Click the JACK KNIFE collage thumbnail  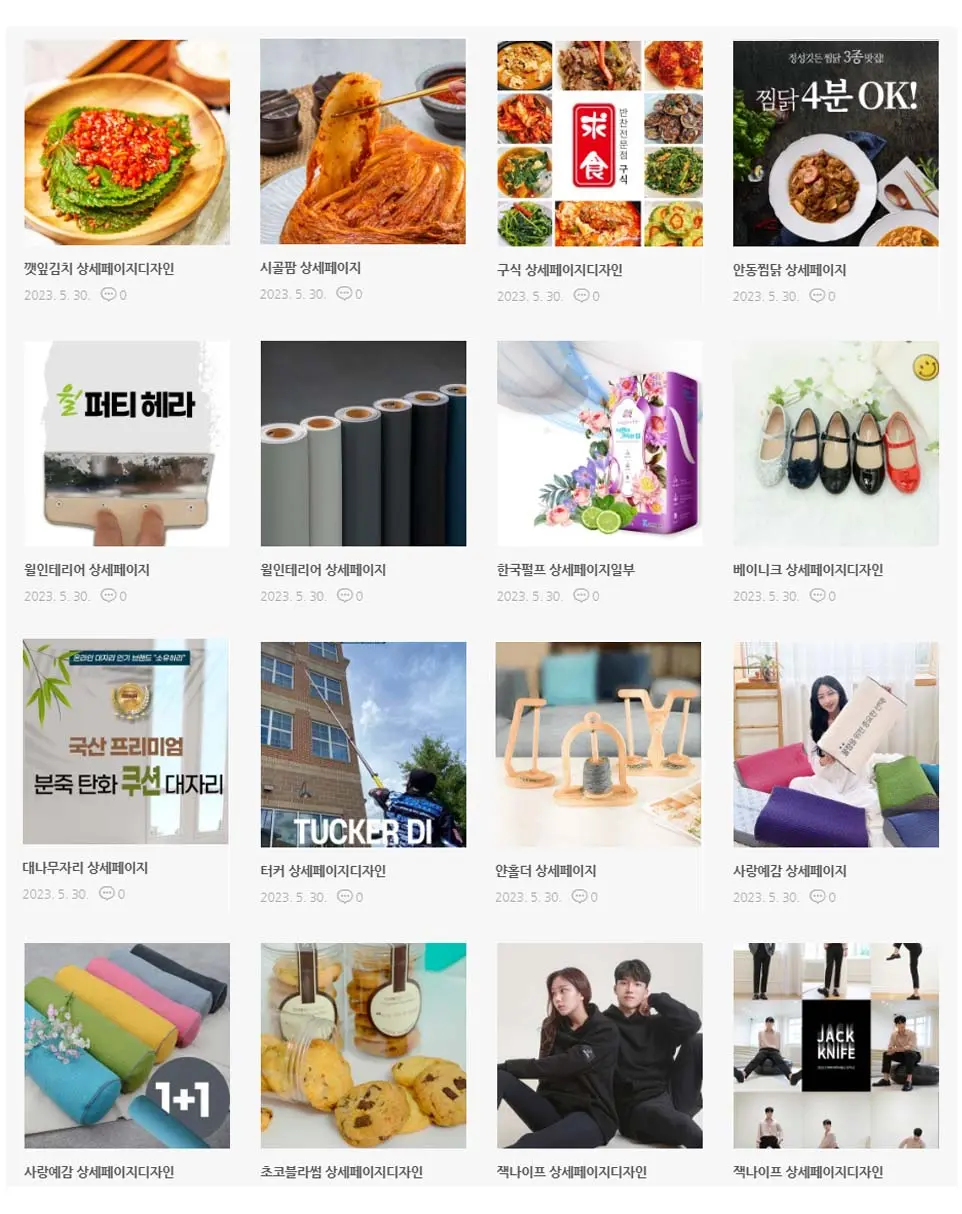tap(835, 1044)
